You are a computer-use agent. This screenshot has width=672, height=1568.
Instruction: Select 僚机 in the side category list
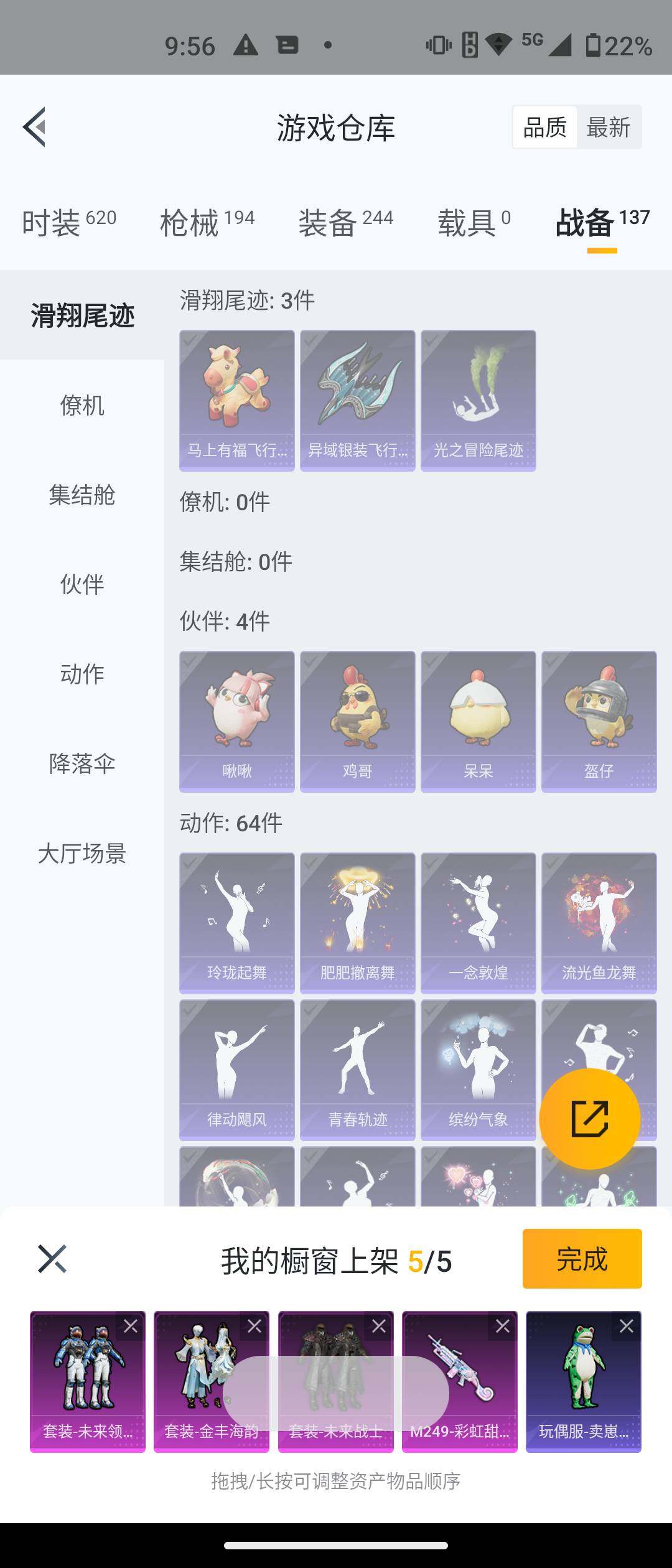pyautogui.click(x=82, y=405)
